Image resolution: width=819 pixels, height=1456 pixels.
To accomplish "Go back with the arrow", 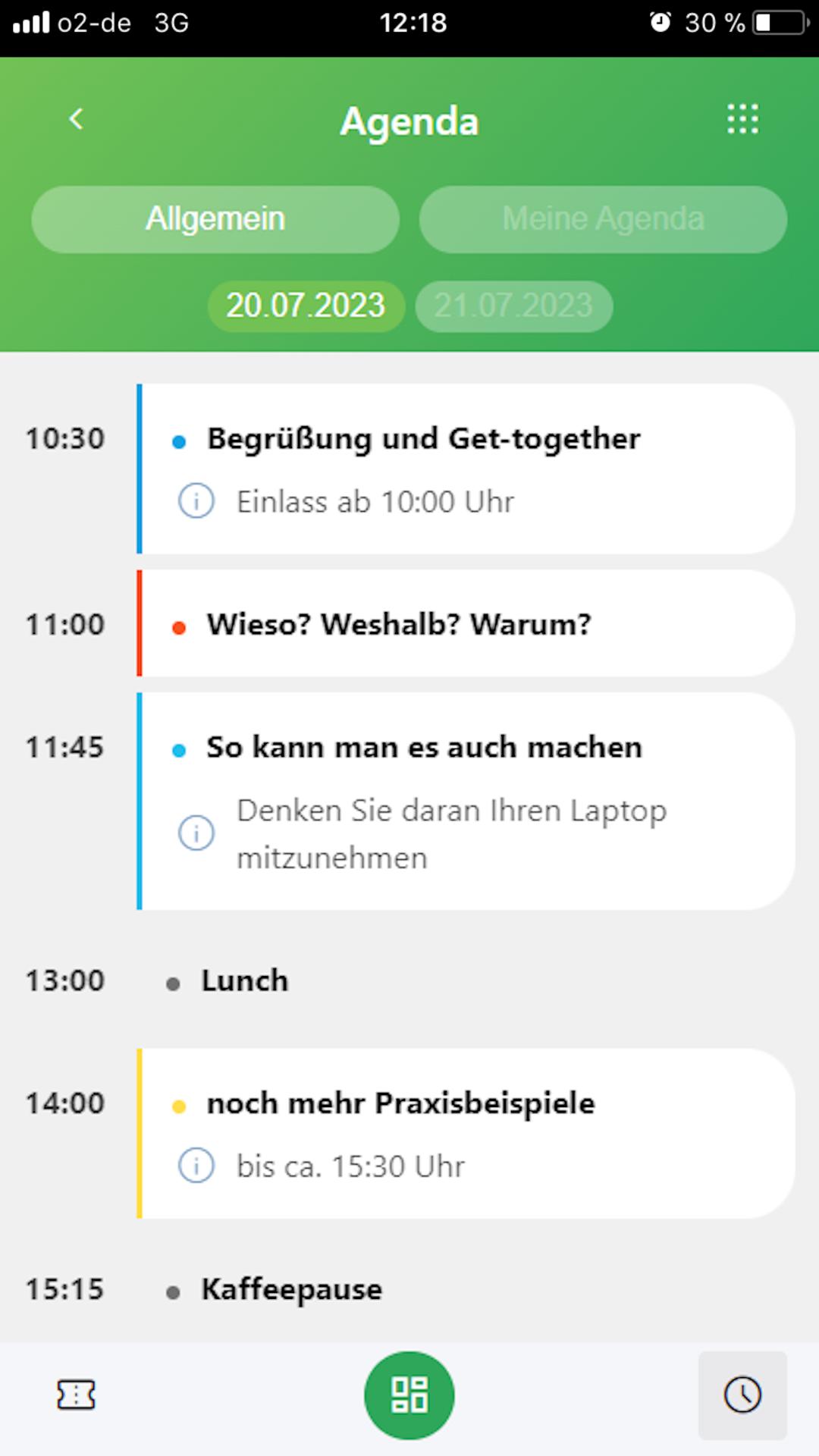I will click(x=76, y=119).
